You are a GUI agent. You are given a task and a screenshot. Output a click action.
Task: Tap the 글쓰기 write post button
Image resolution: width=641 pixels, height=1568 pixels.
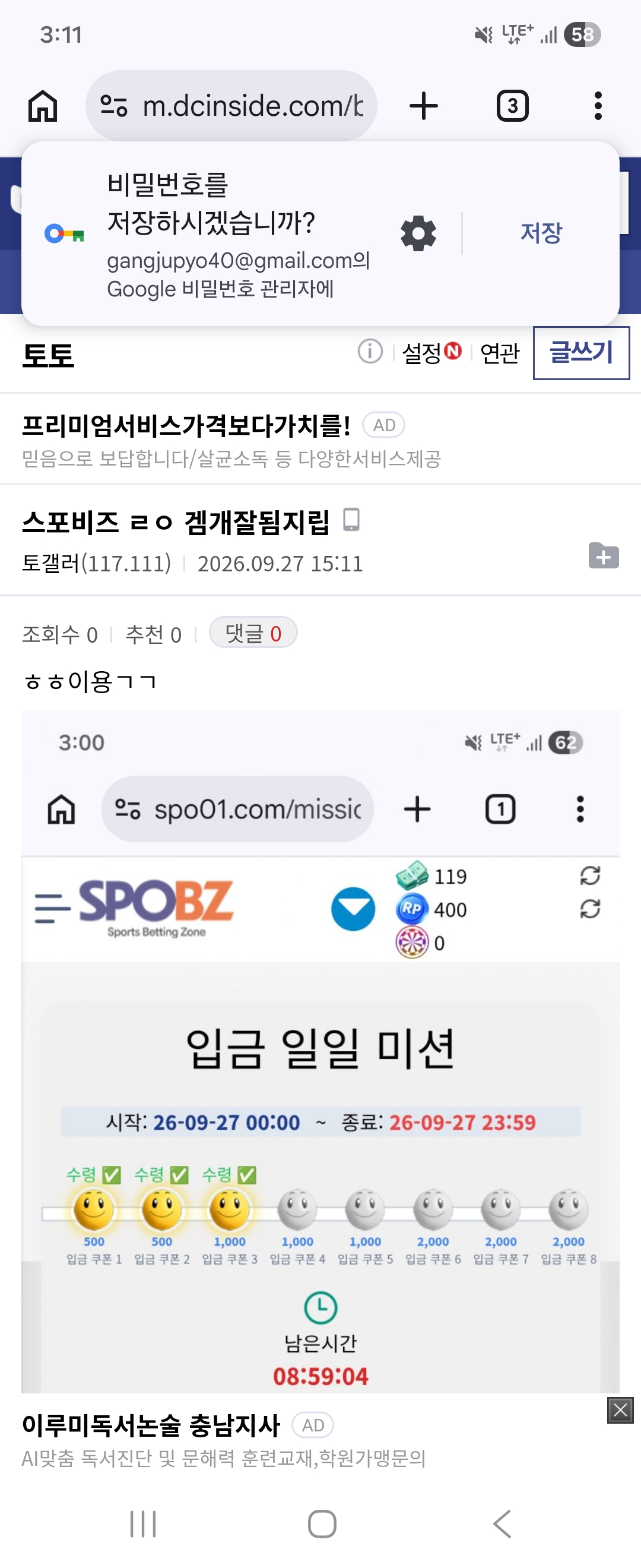click(581, 353)
